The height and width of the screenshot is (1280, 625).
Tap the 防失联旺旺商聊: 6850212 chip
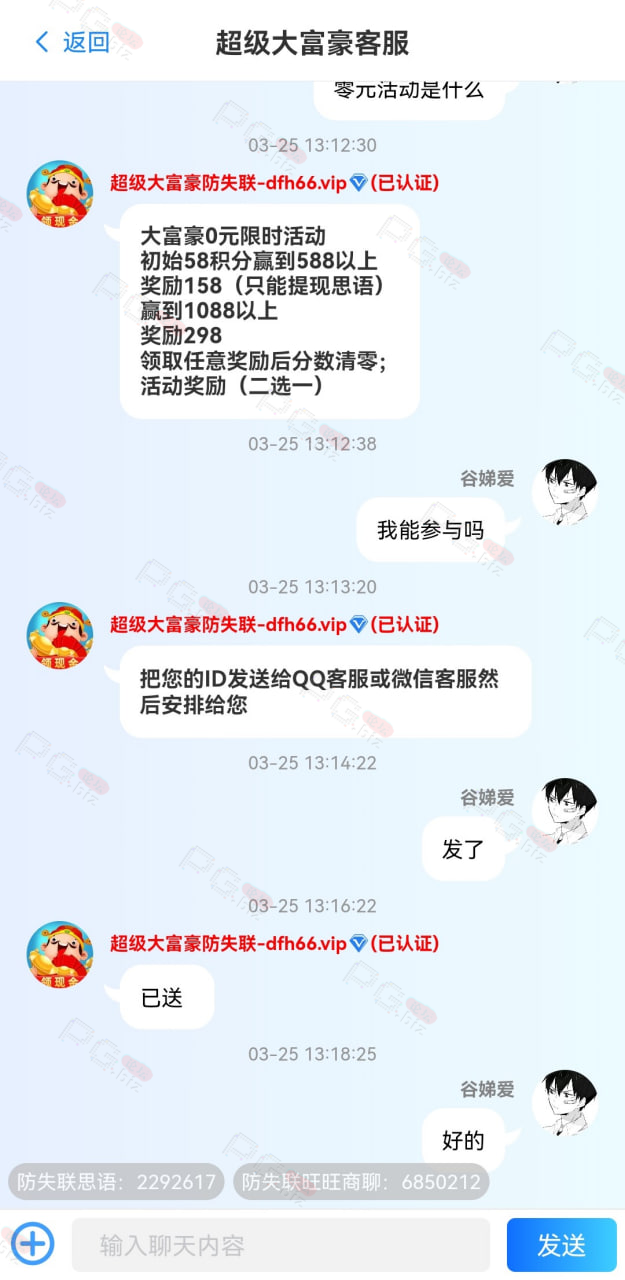pos(361,1182)
